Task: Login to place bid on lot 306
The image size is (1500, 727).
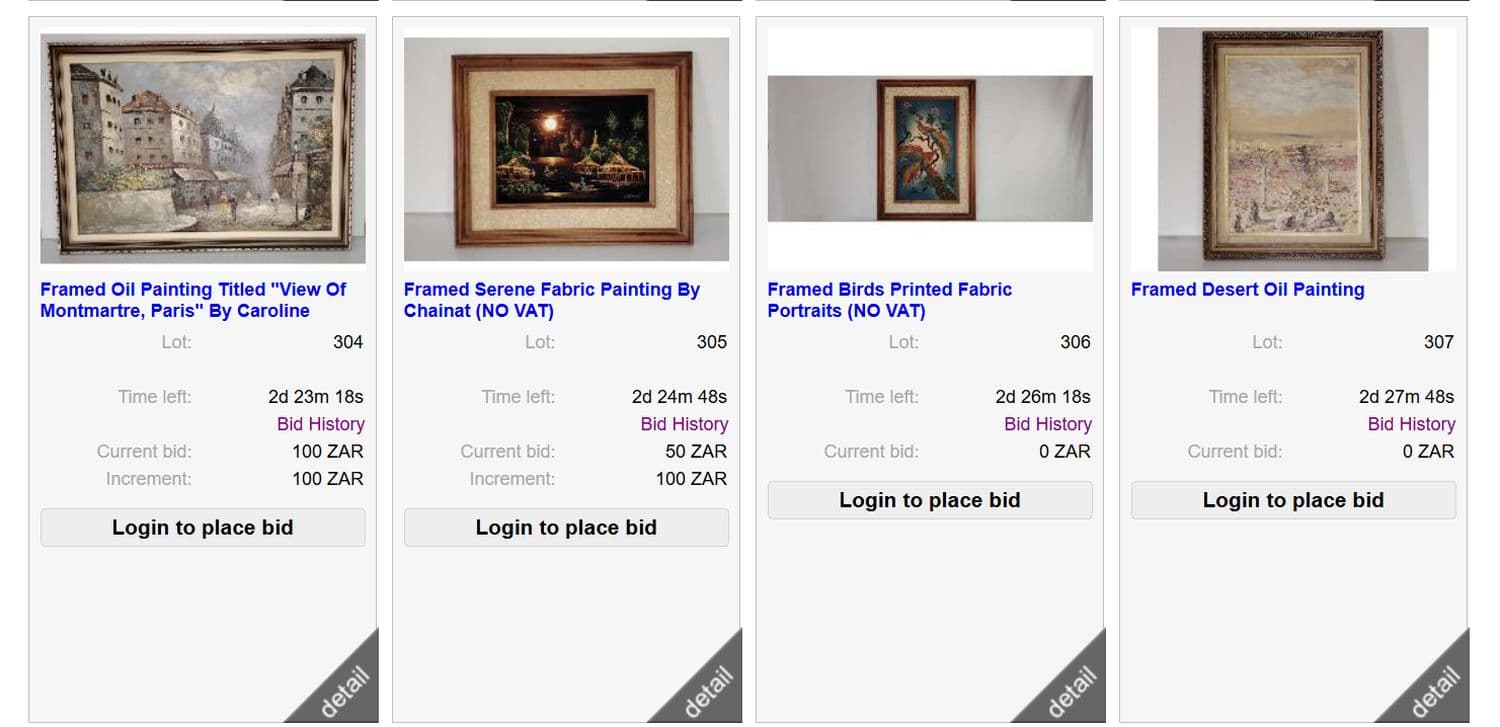Action: click(x=929, y=501)
